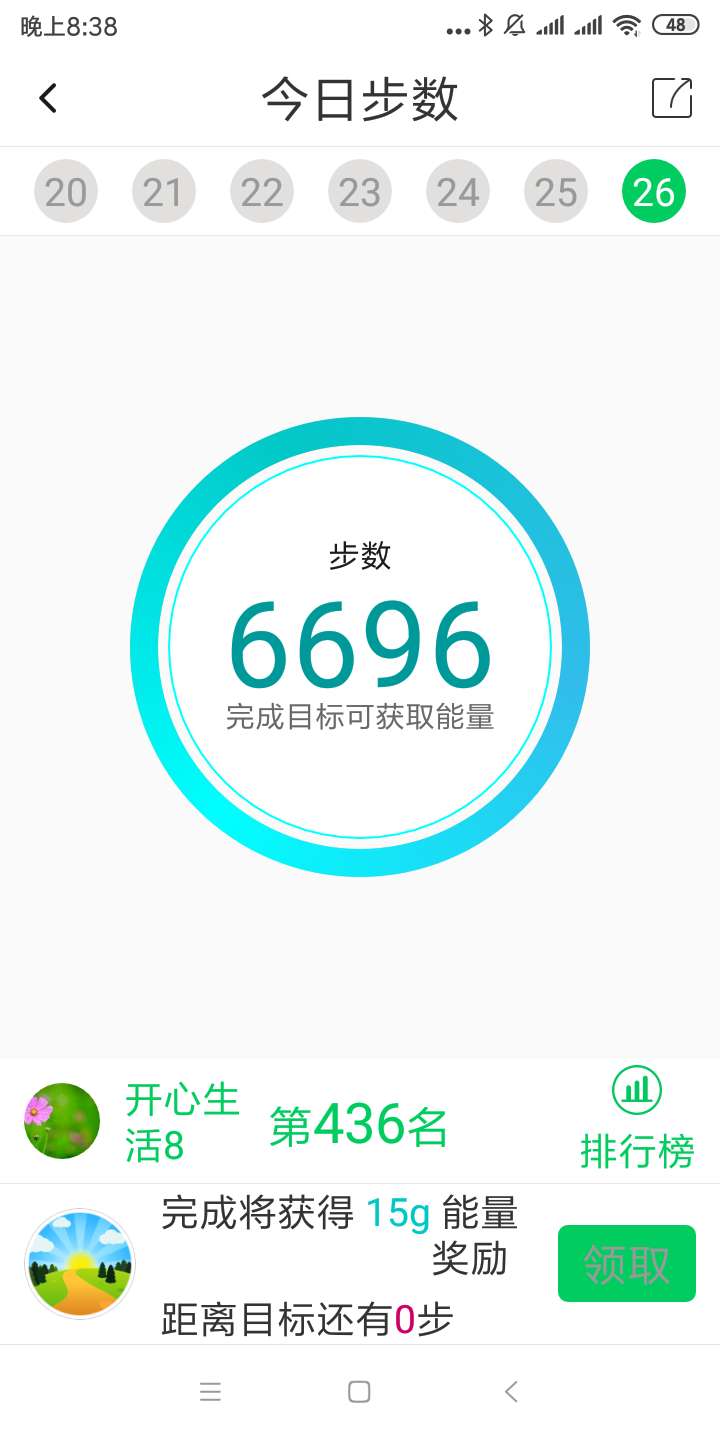Open recent apps from navigation bar

coord(210,1391)
